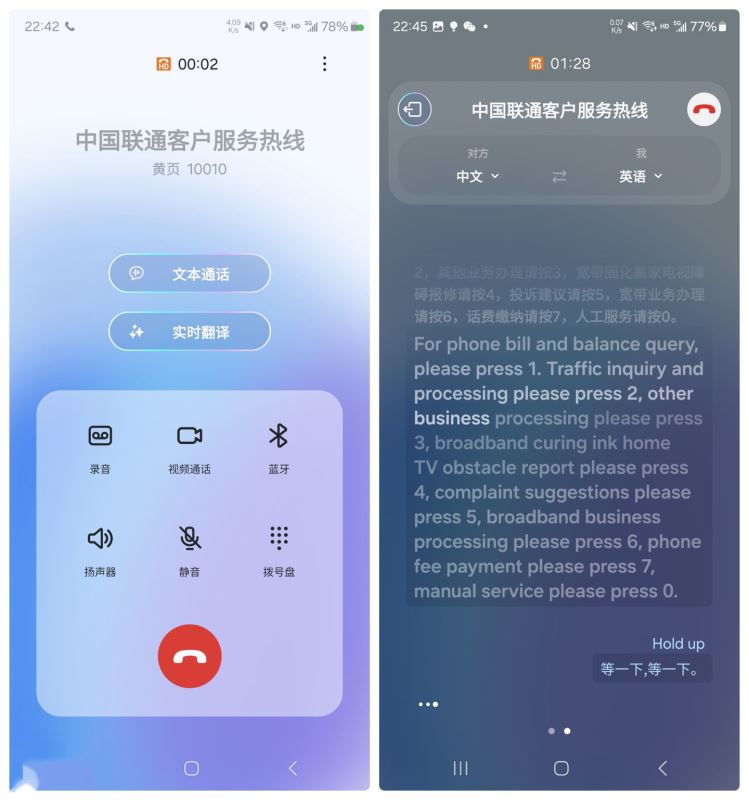Viewport: 749px width, 800px height.
Task: Open the three-dot options under the translation transcript
Action: click(428, 704)
